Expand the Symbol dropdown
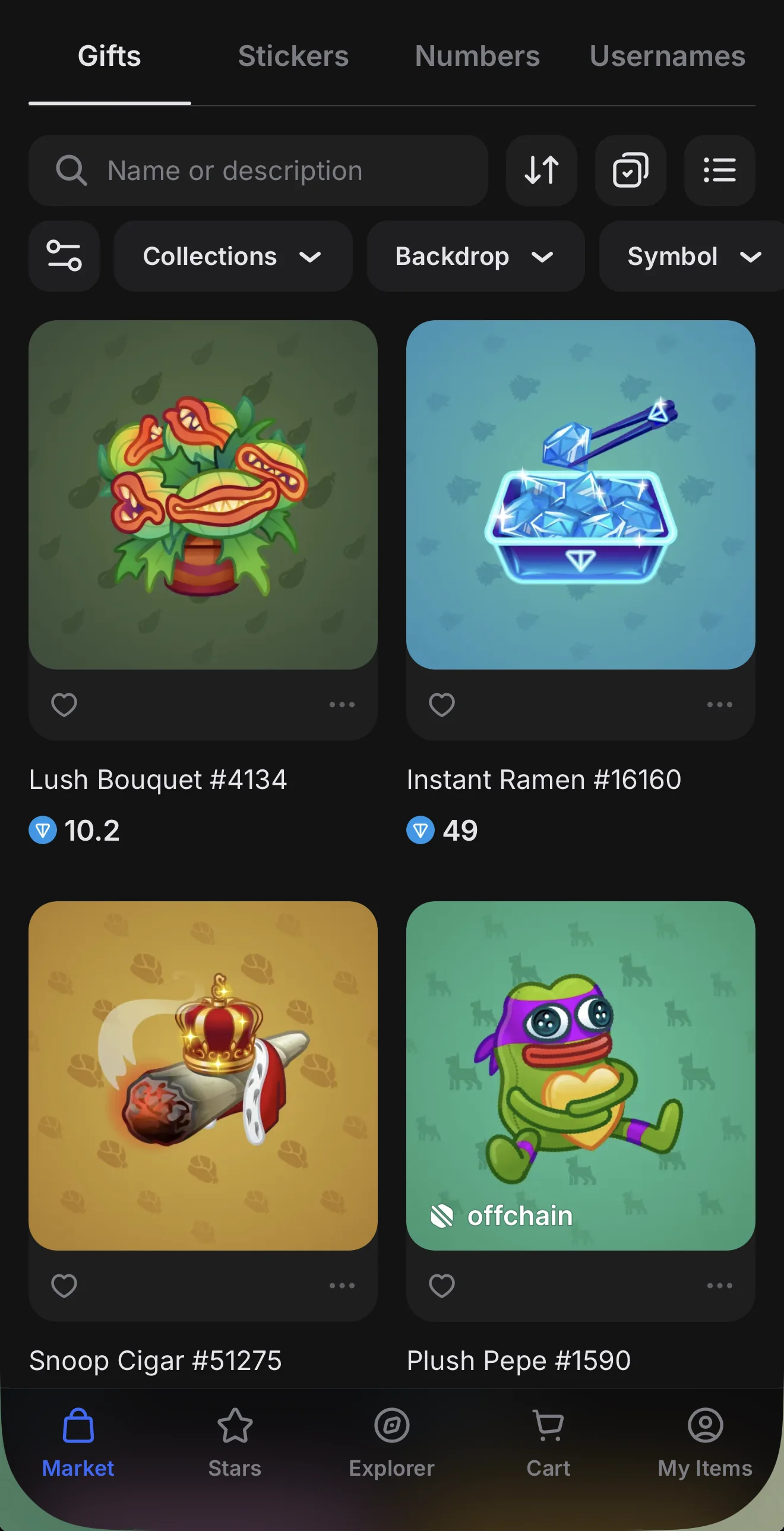This screenshot has width=784, height=1531. (x=691, y=256)
